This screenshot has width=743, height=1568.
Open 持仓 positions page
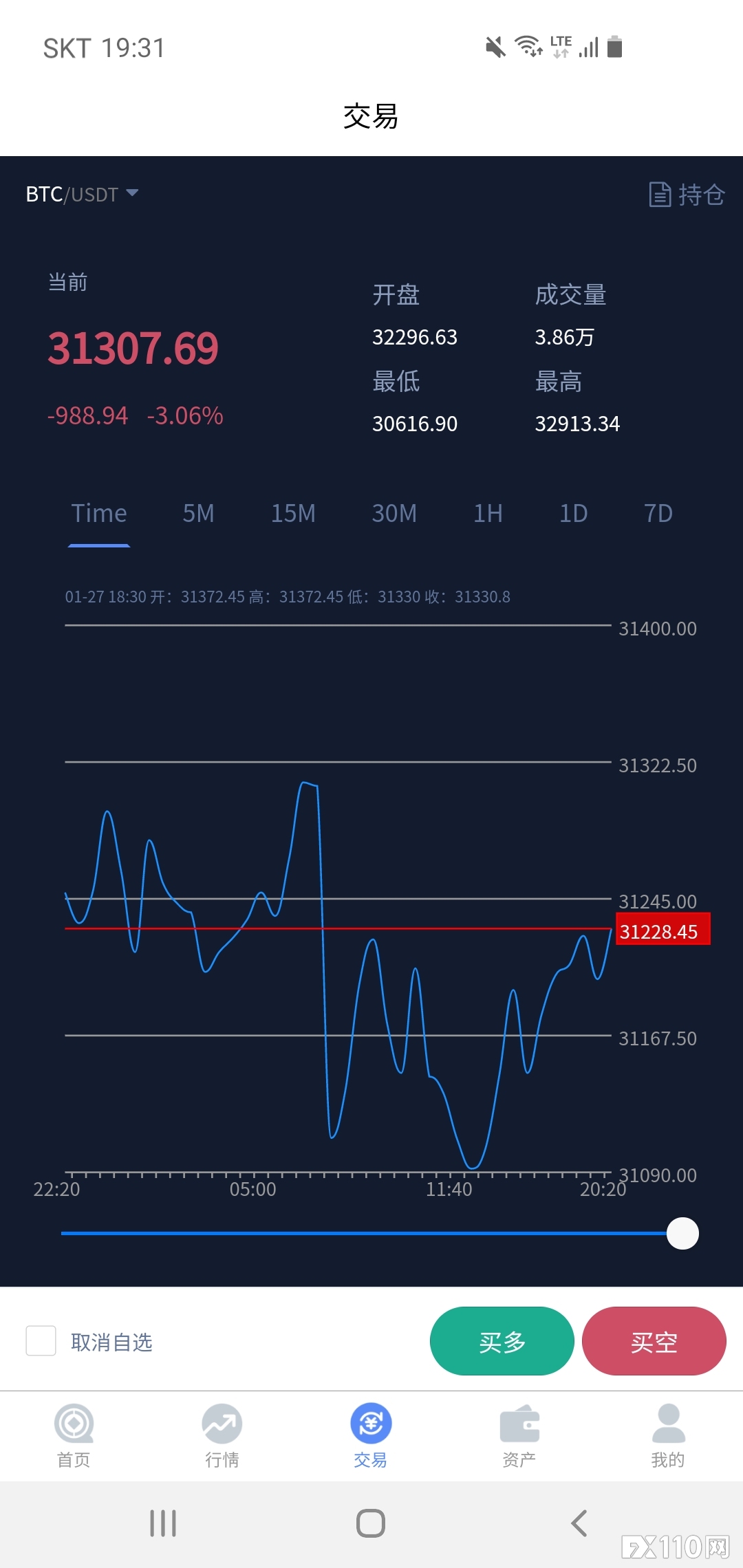687,195
